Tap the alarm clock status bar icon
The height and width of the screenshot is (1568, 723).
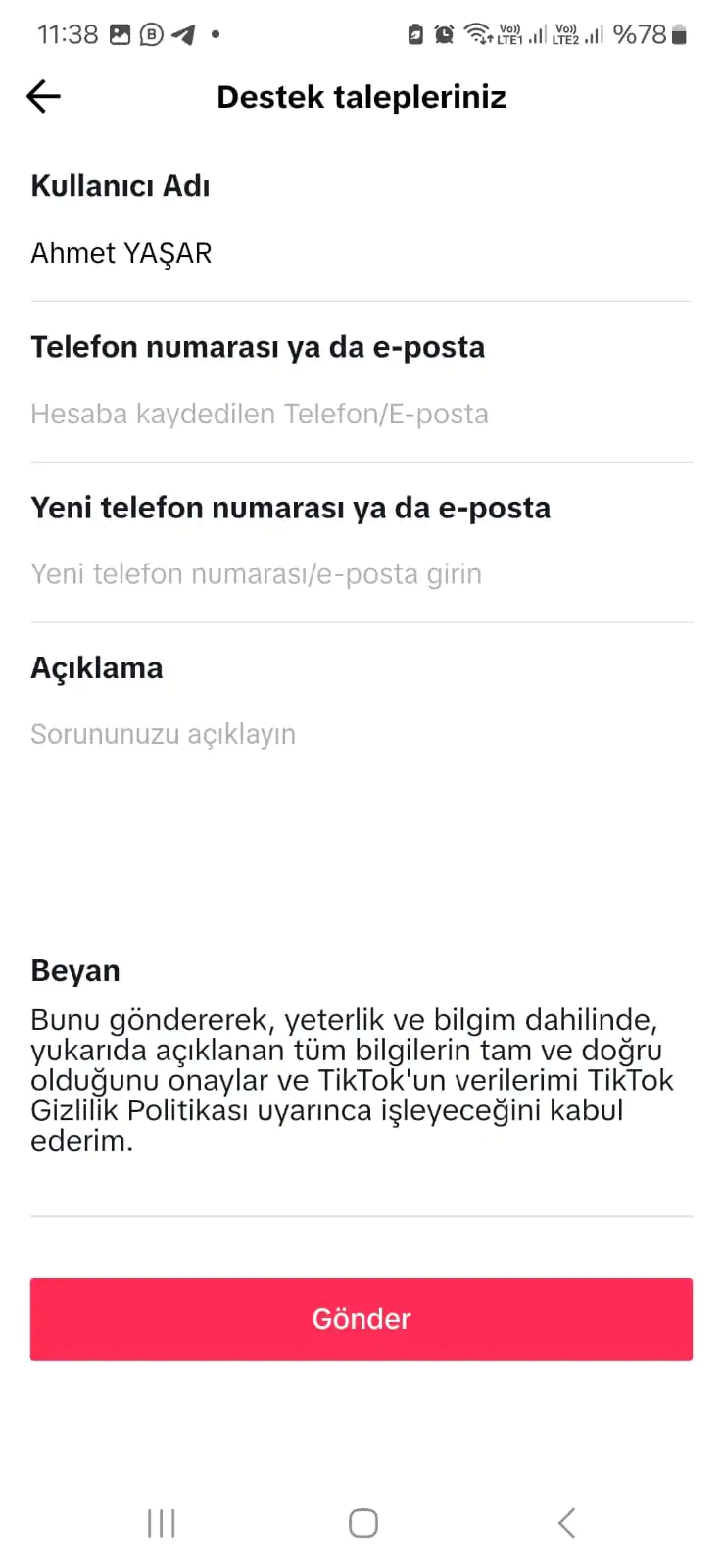(x=444, y=34)
